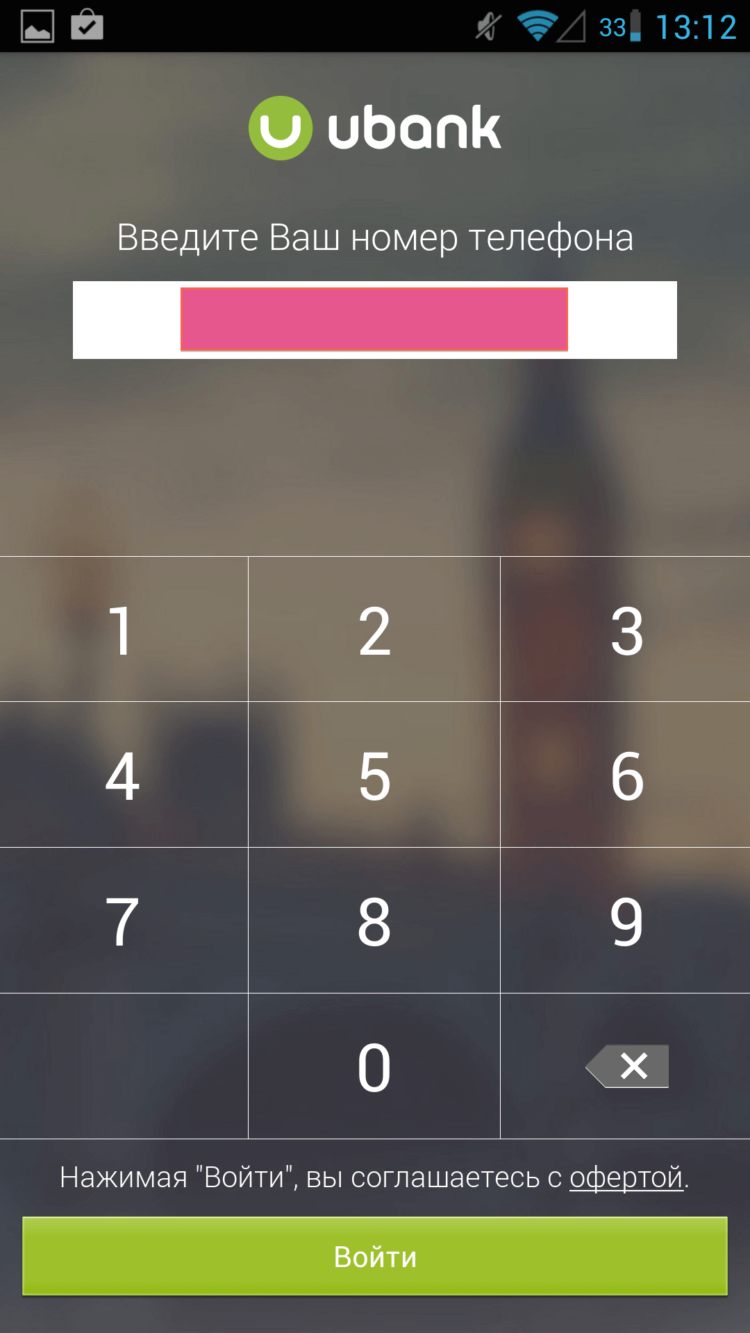Enter digit 3 on the keypad

click(x=626, y=630)
